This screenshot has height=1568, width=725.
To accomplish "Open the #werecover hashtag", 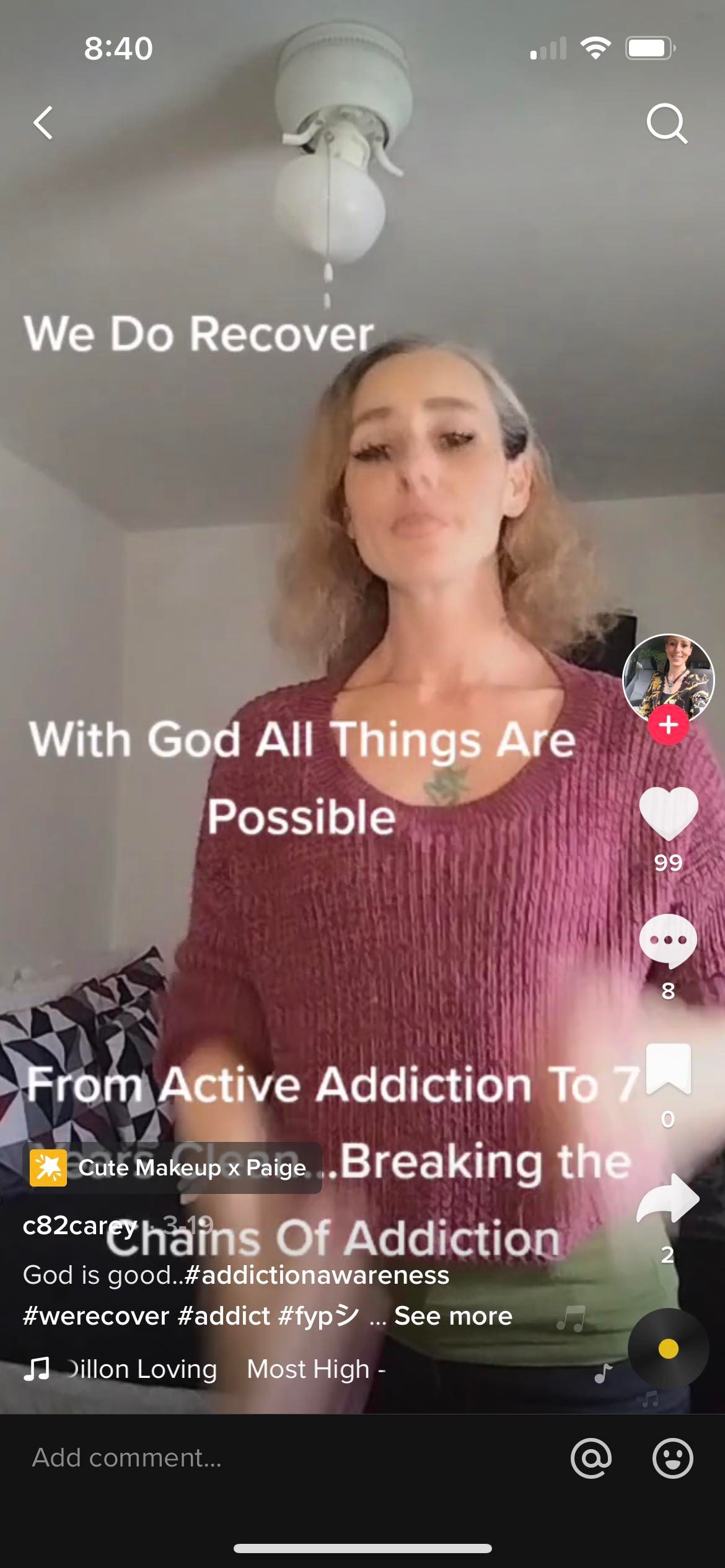I will point(96,1316).
